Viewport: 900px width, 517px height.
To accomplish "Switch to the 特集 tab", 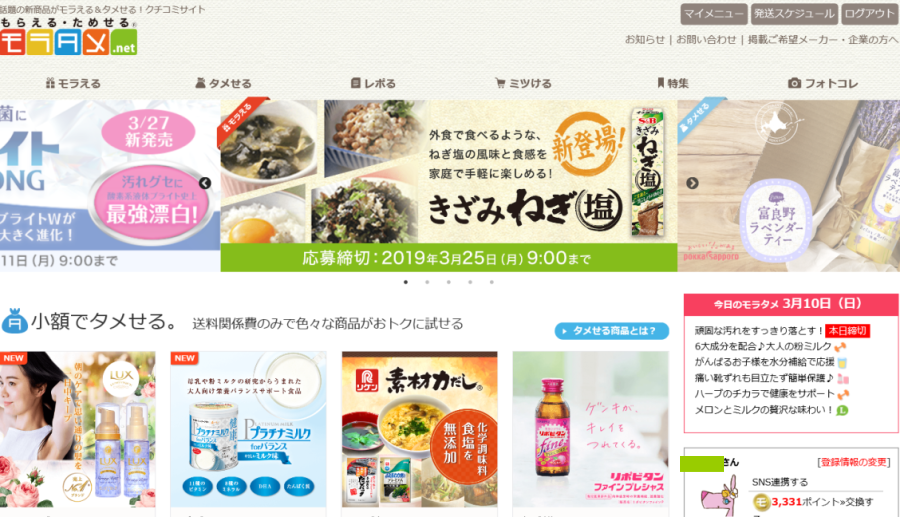I will coord(673,83).
